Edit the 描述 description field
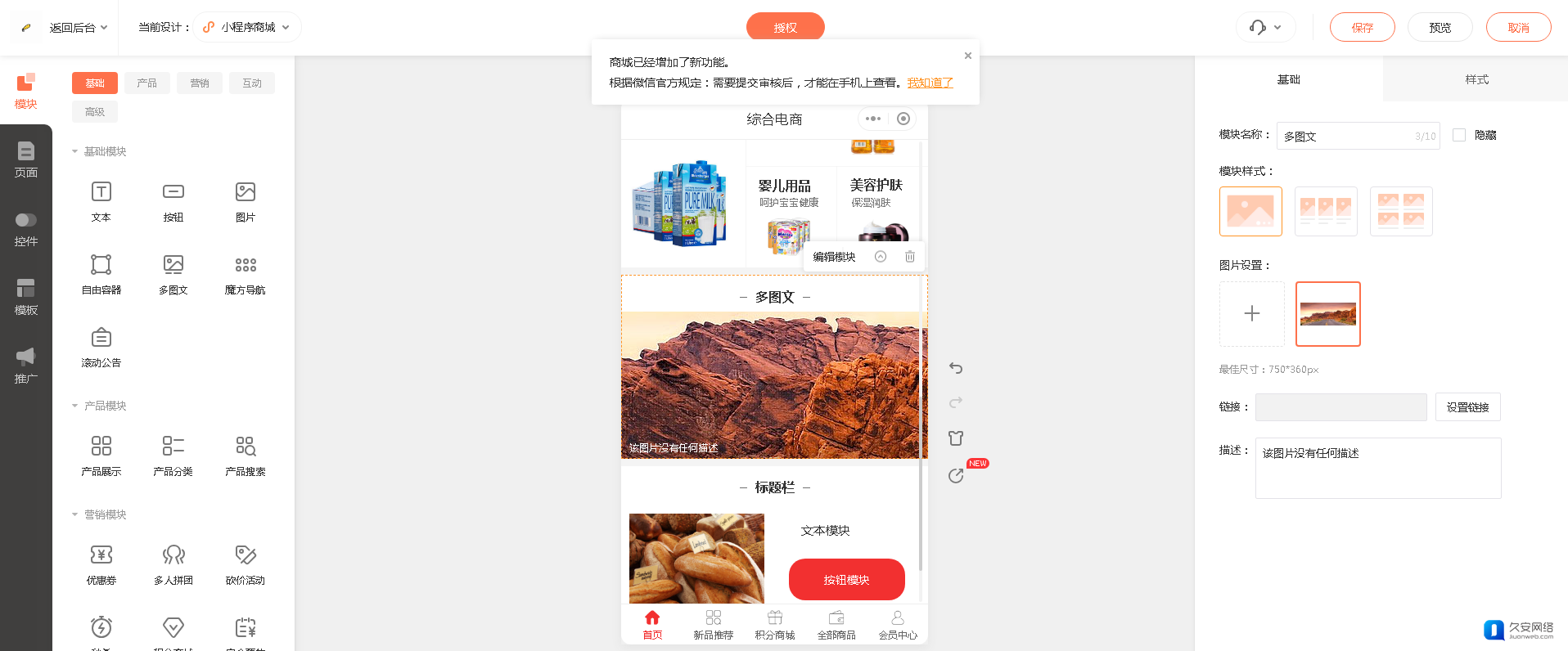Viewport: 1568px width, 651px height. click(1377, 468)
